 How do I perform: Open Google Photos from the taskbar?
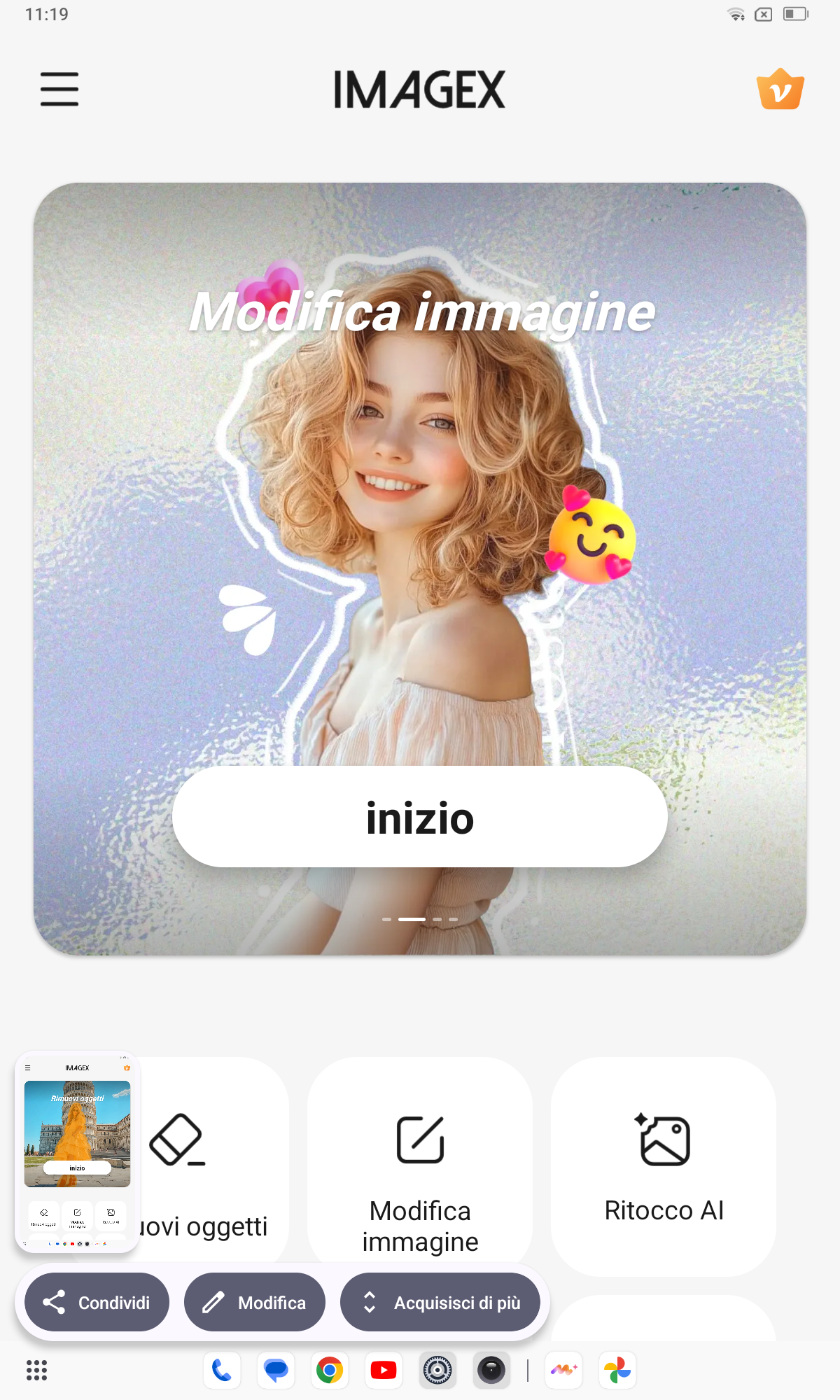[x=617, y=1370]
